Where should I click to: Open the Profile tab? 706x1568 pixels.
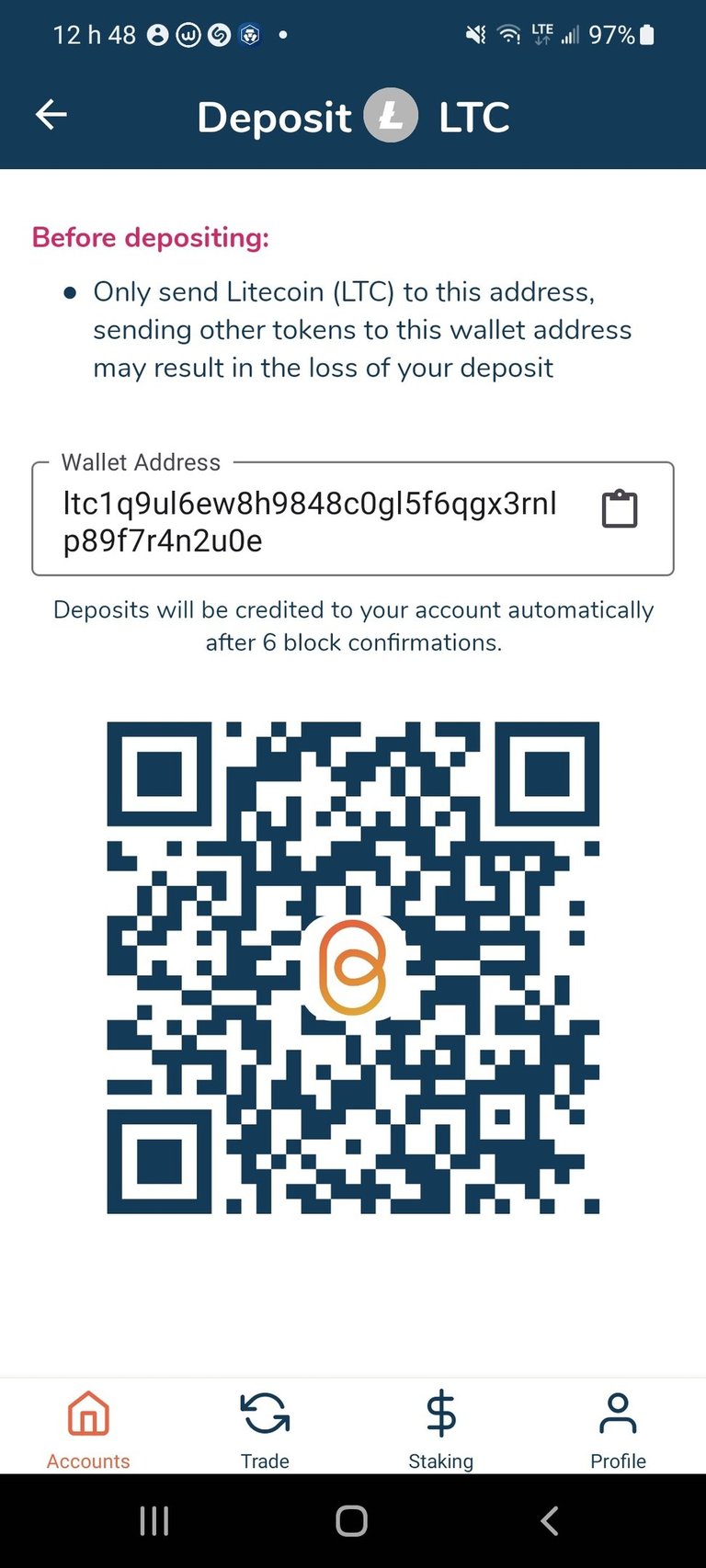click(x=618, y=1428)
